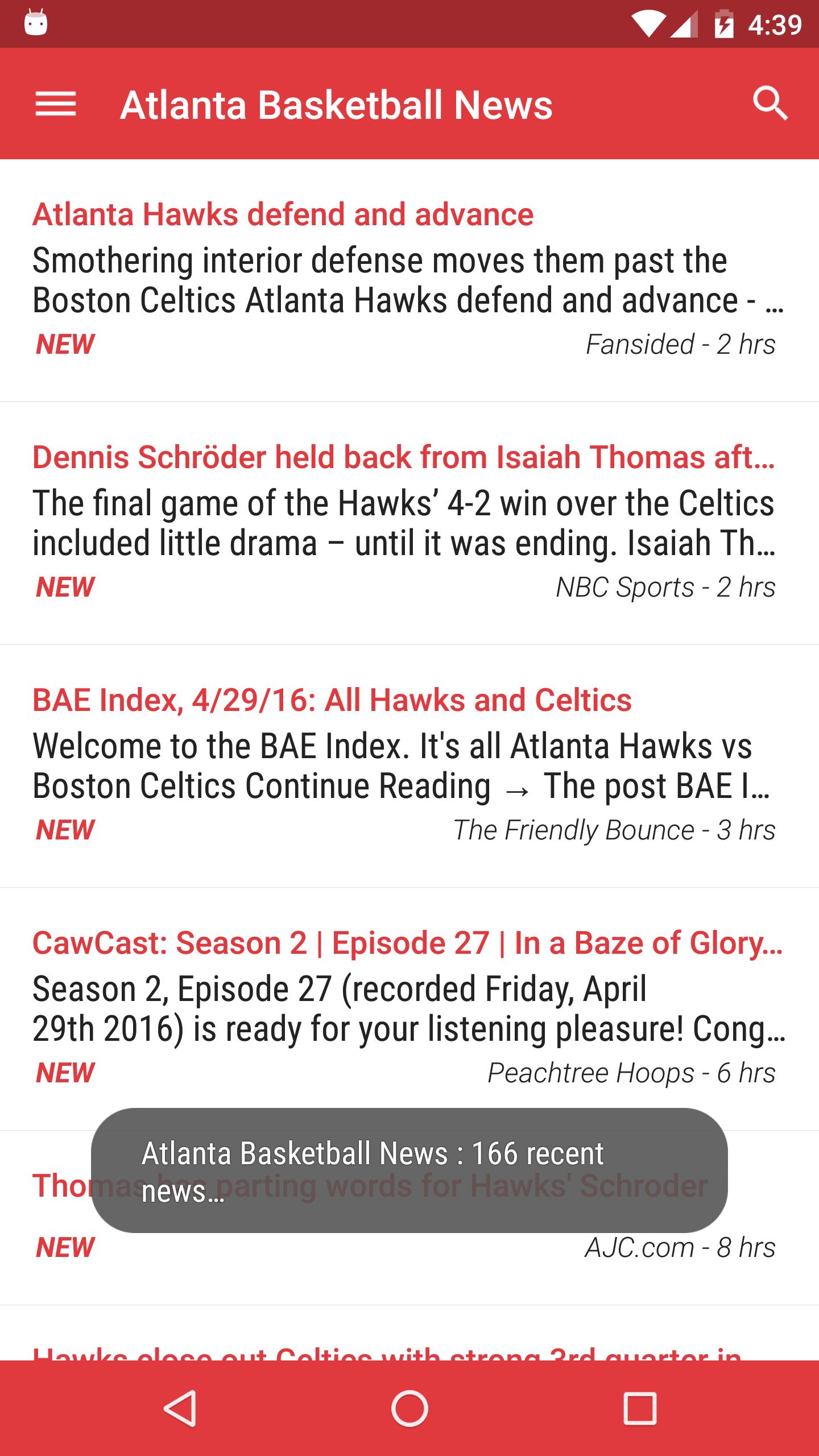The width and height of the screenshot is (819, 1456).
Task: Tap 'The Friendly Bounce - 3 hrs' timestamp
Action: 616,830
